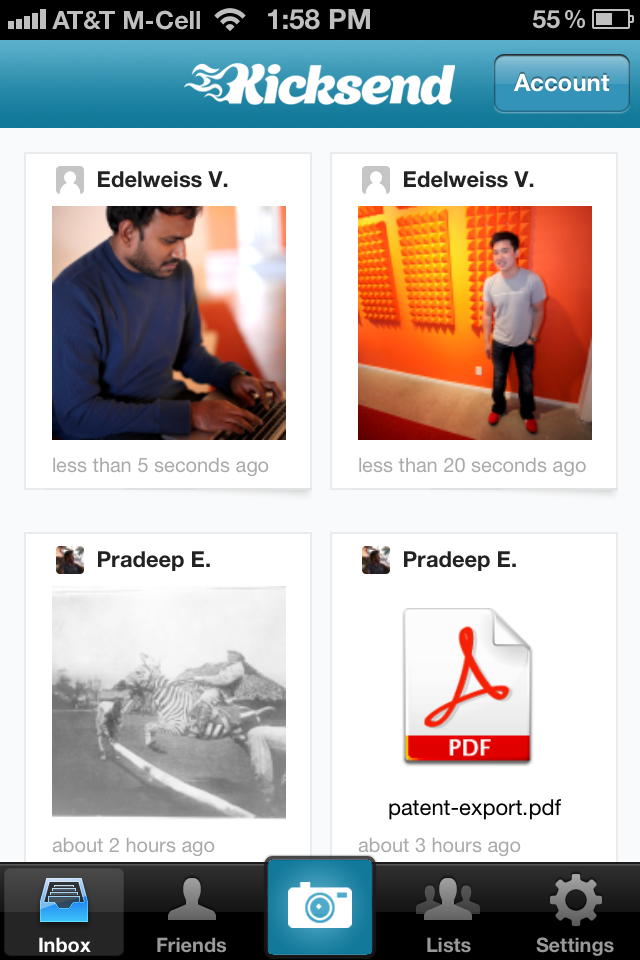Open Edelweiss V.'s photo by orange wall
Screen dimensions: 640x960
475,323
